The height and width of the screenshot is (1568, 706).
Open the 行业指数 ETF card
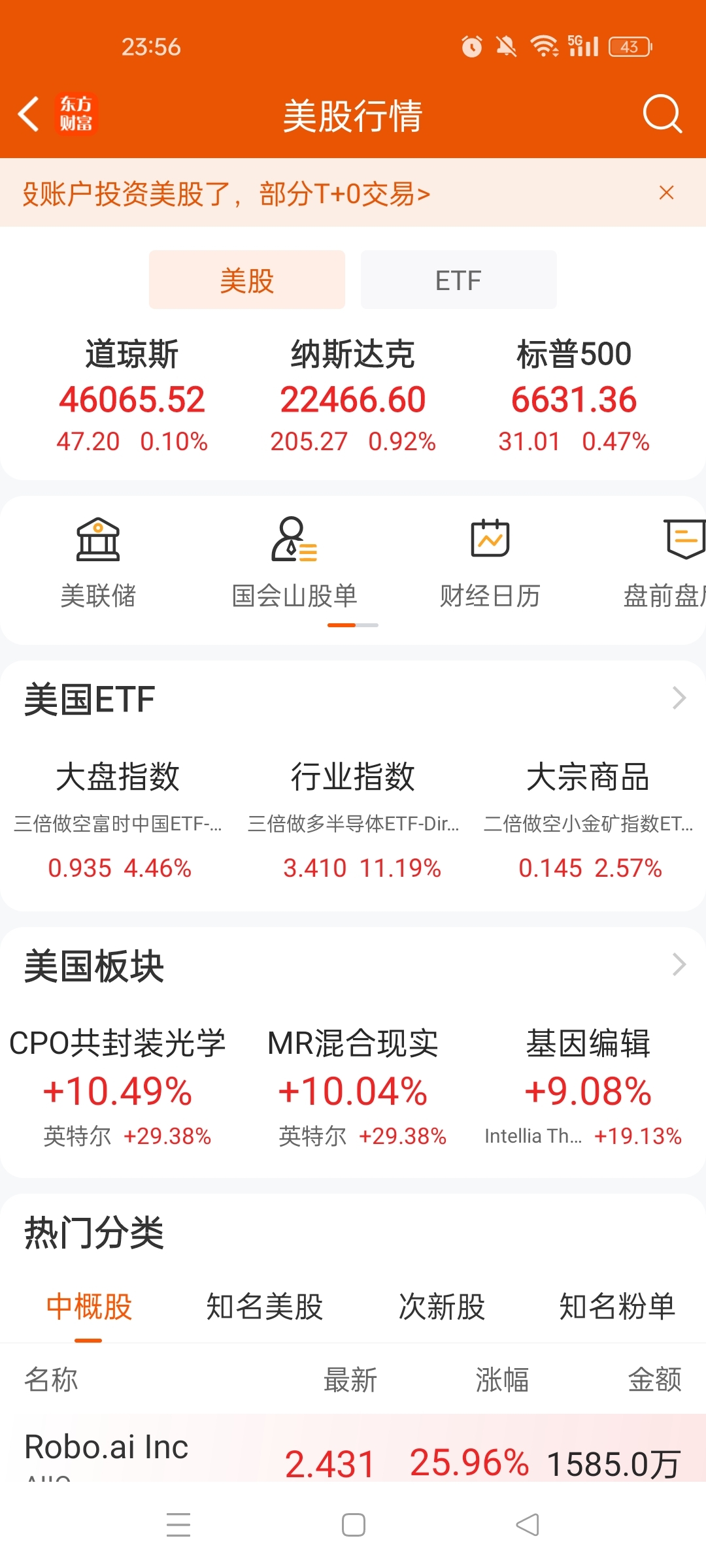tap(353, 821)
